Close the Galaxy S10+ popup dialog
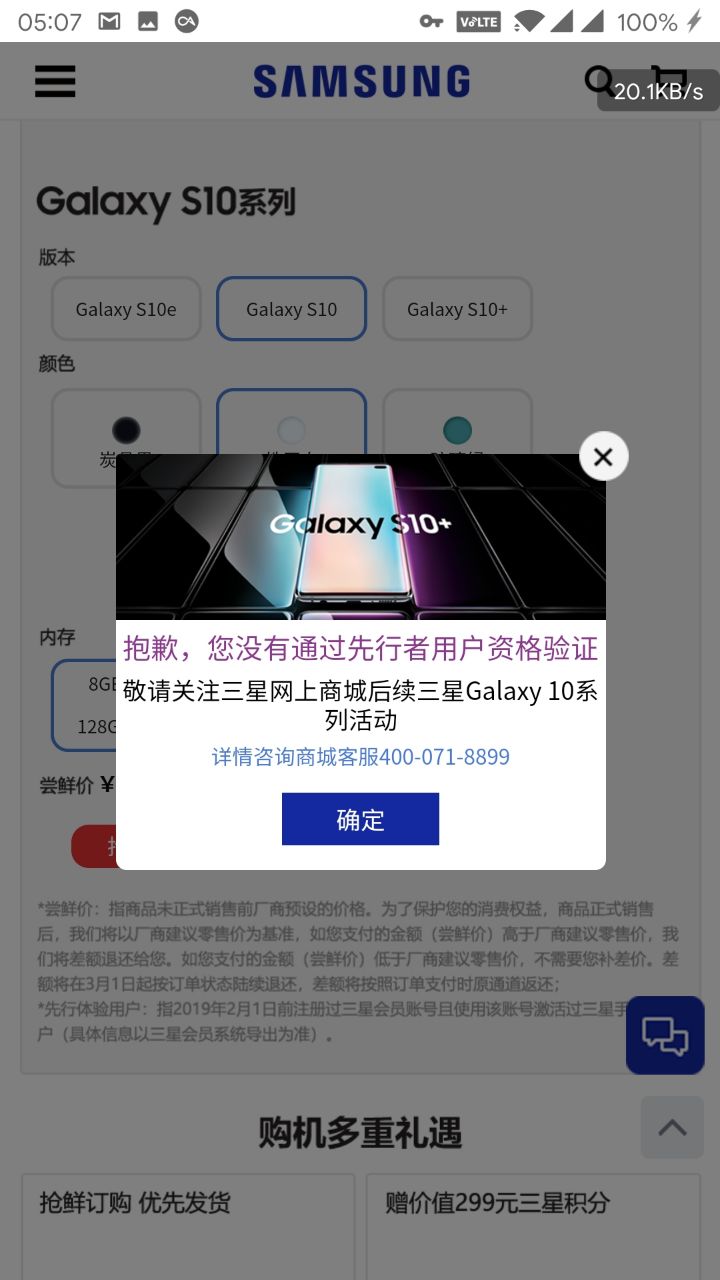The height and width of the screenshot is (1280, 720). [x=603, y=457]
